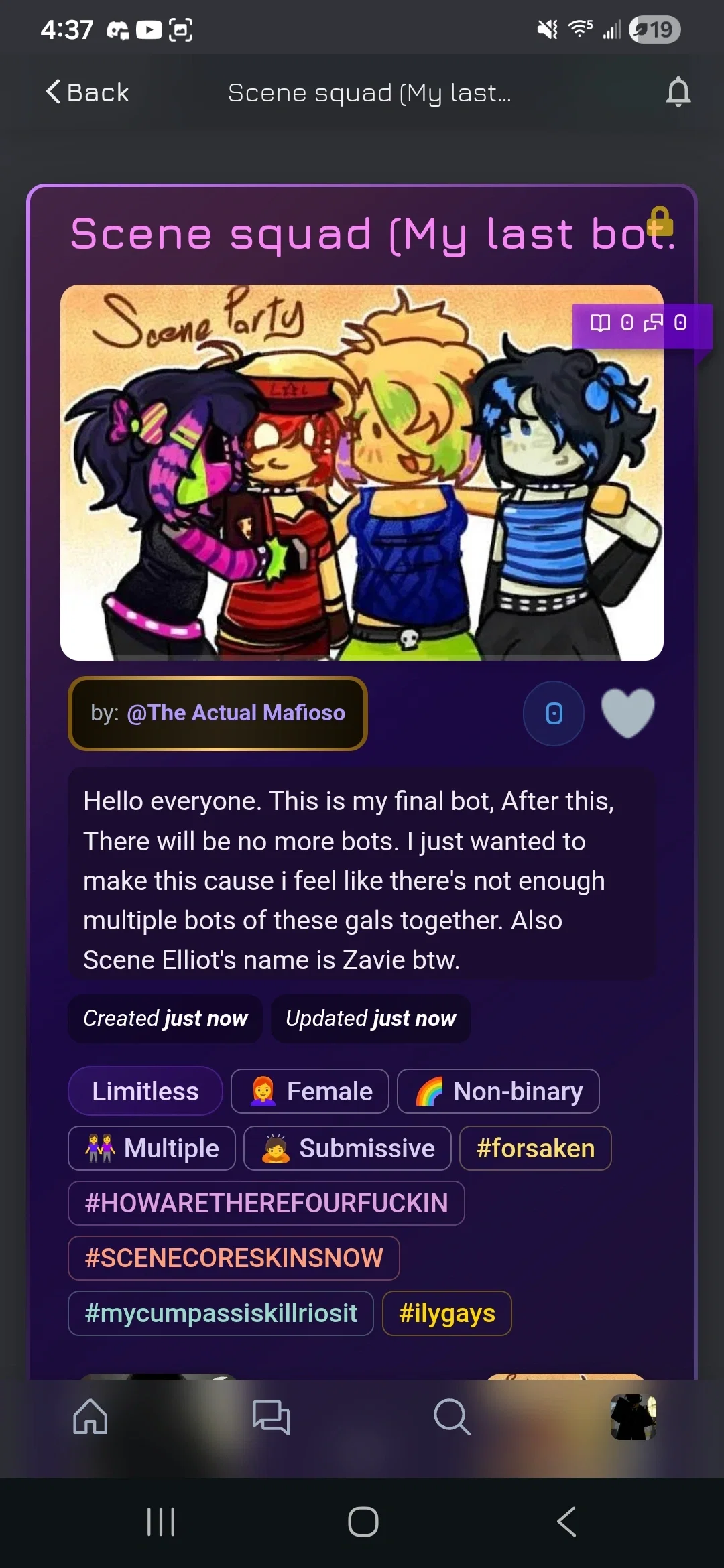Image resolution: width=724 pixels, height=1568 pixels.
Task: Open my profile avatar tab
Action: click(x=633, y=1417)
